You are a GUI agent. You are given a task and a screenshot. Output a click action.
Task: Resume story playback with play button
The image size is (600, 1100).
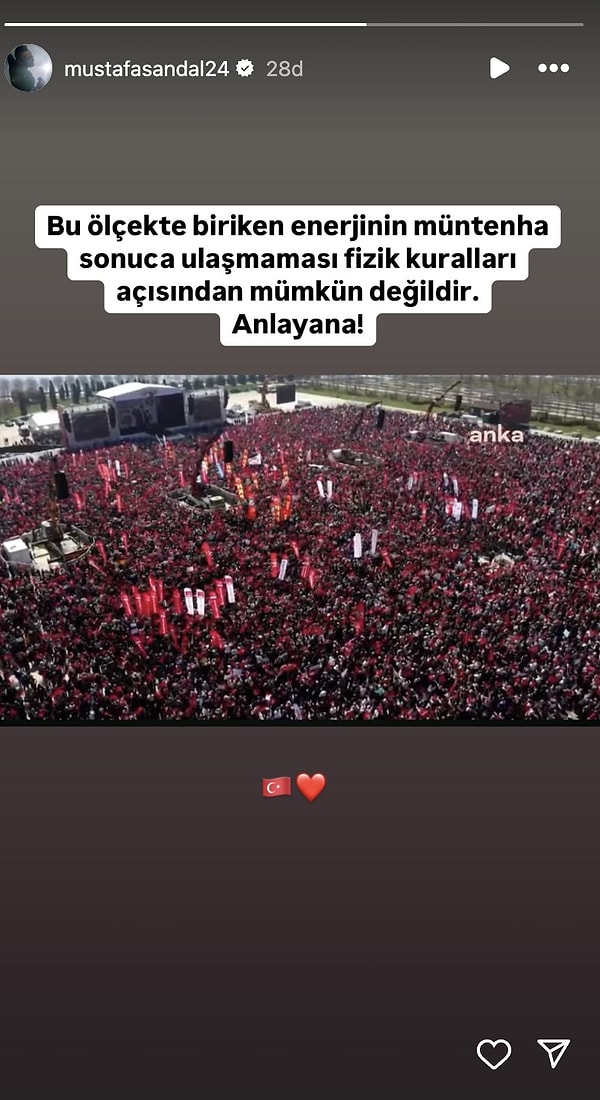pyautogui.click(x=499, y=68)
